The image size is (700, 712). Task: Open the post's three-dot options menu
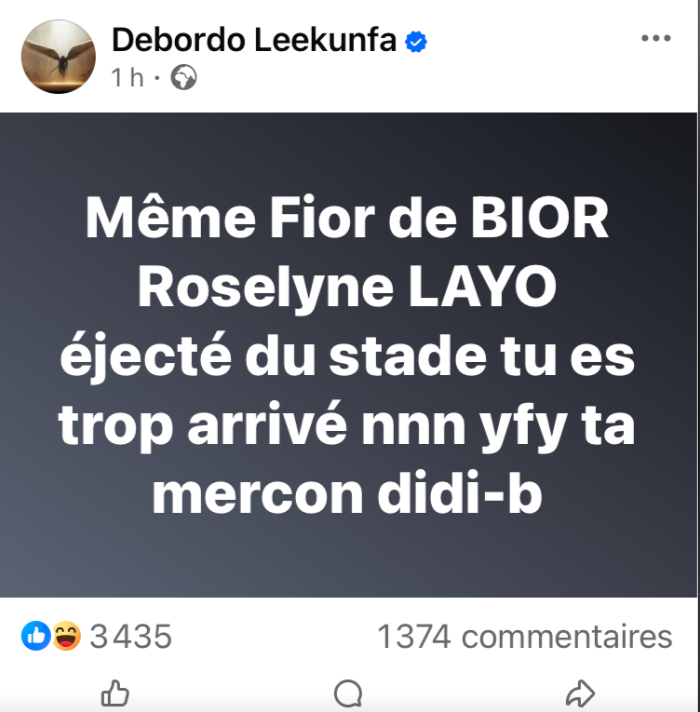click(656, 38)
